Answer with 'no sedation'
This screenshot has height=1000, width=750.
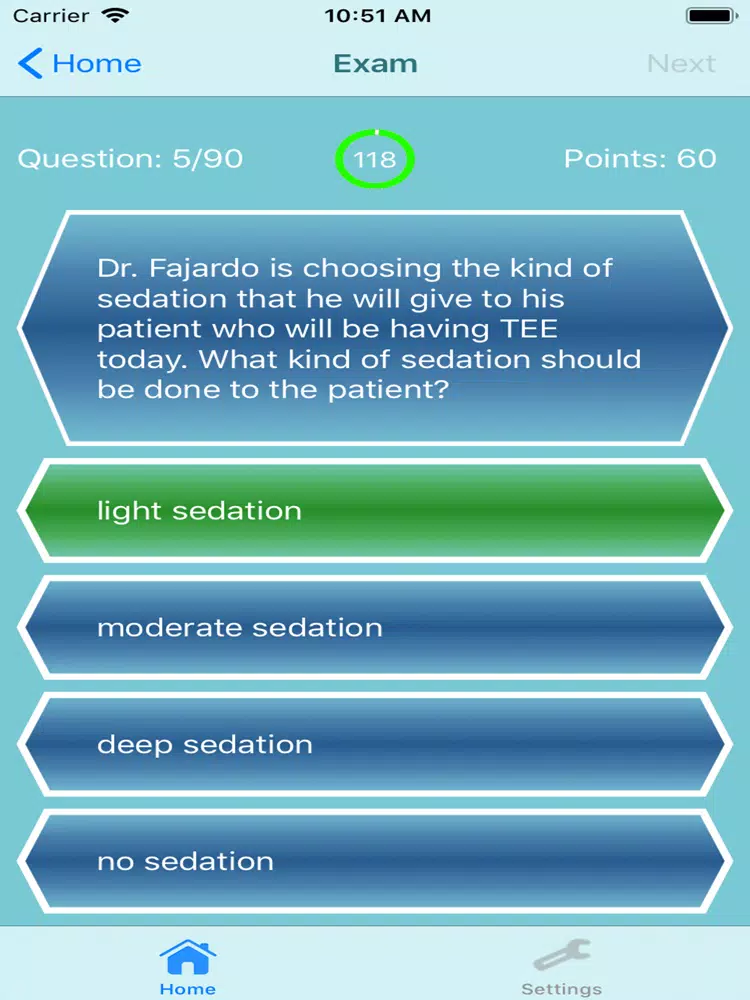[x=372, y=862]
